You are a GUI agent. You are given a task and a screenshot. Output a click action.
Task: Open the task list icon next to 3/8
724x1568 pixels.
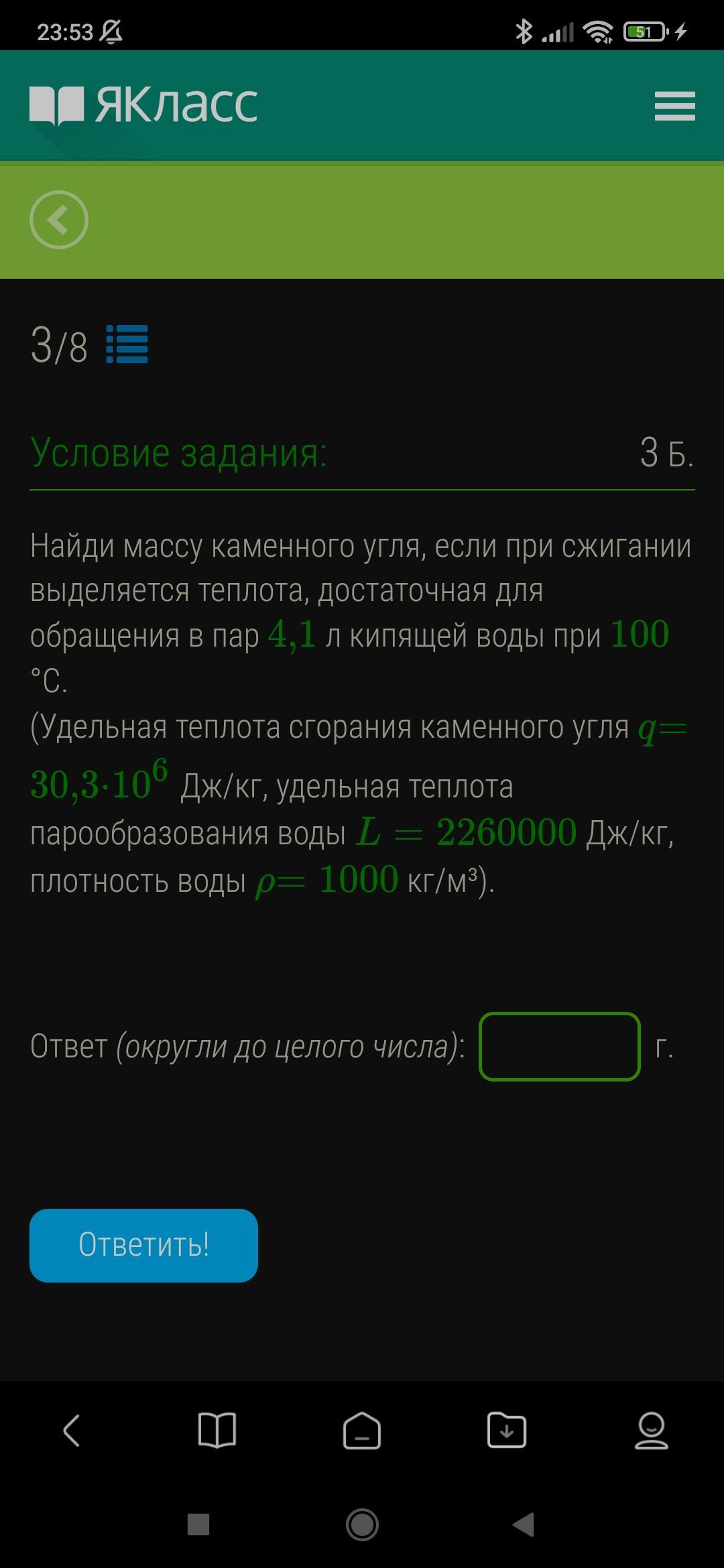[x=127, y=344]
